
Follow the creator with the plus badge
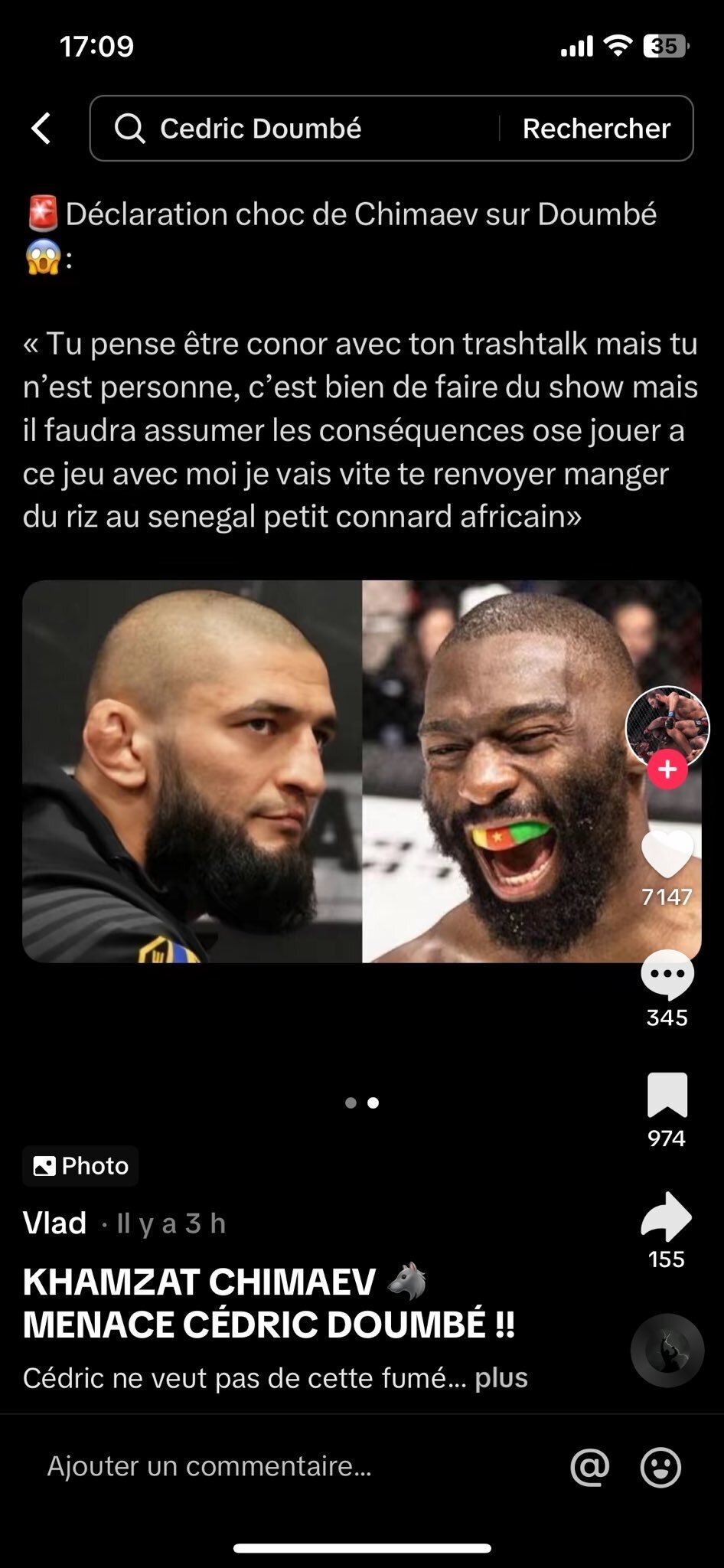[x=667, y=769]
